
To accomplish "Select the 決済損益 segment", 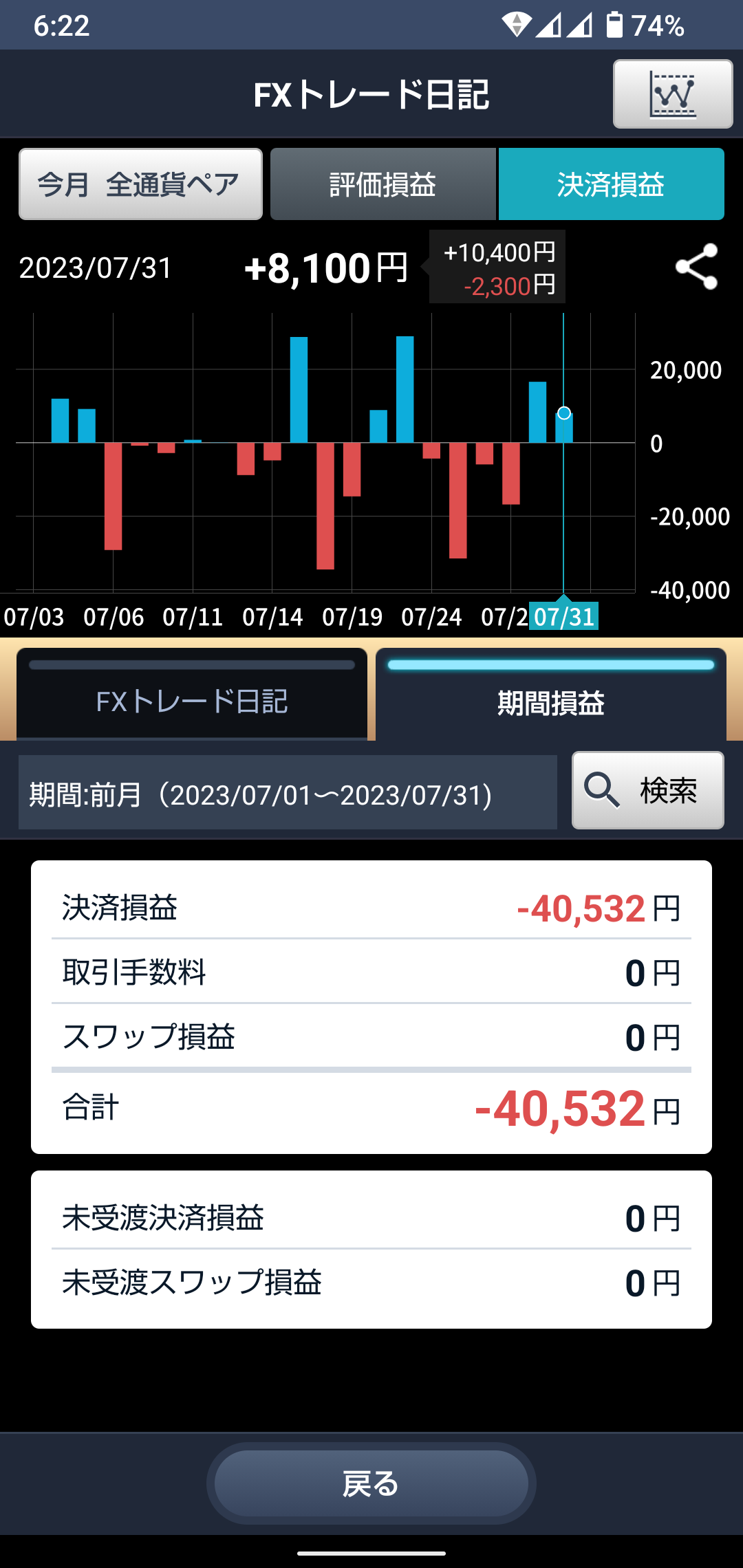I will coord(611,184).
